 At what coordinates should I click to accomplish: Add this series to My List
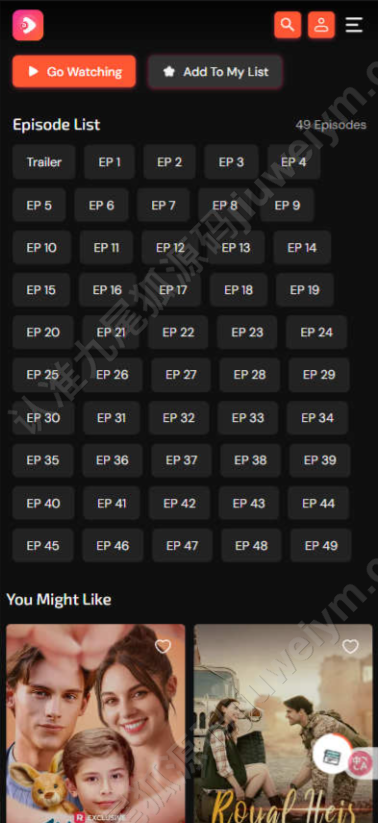(215, 72)
